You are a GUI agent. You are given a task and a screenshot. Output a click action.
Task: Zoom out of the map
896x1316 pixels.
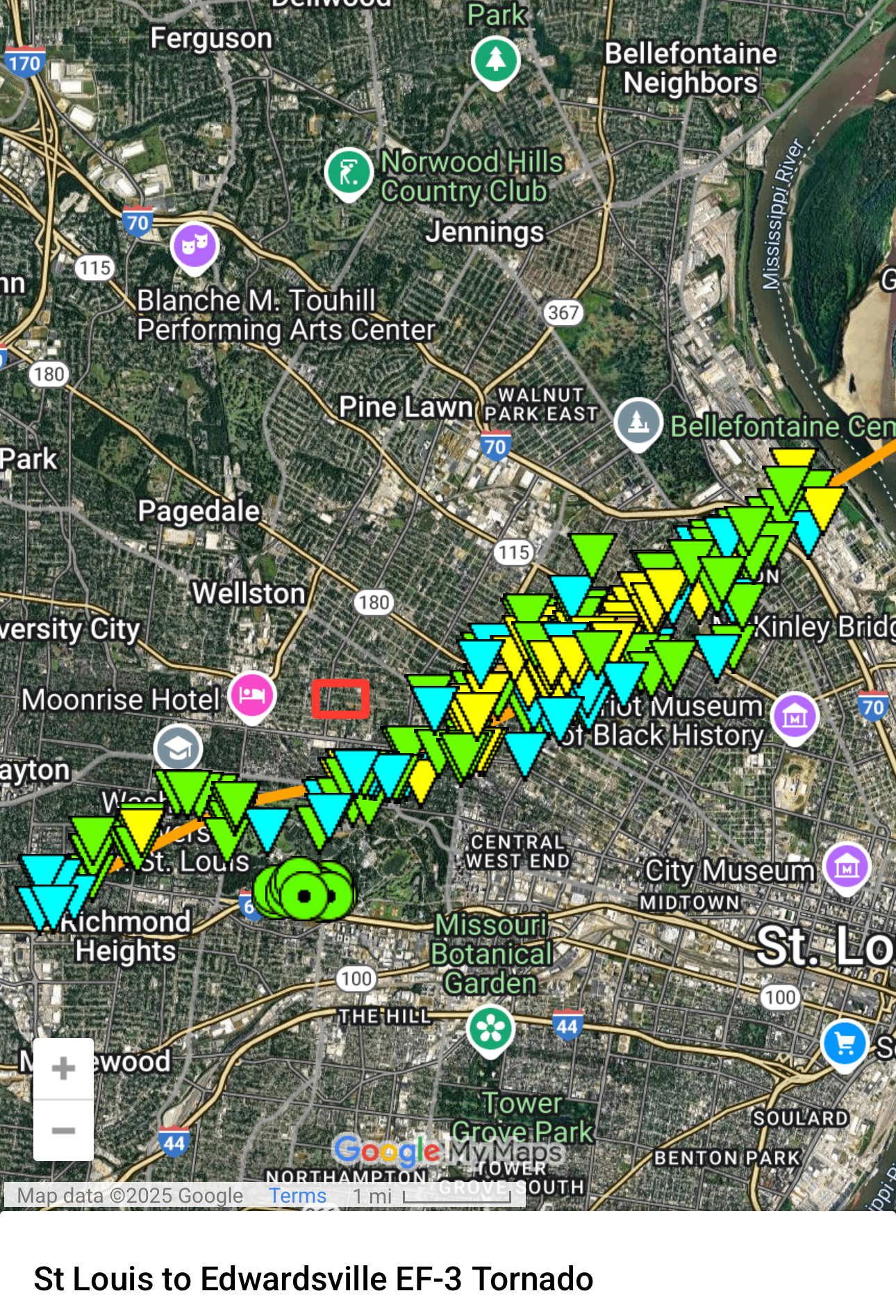(x=63, y=1130)
